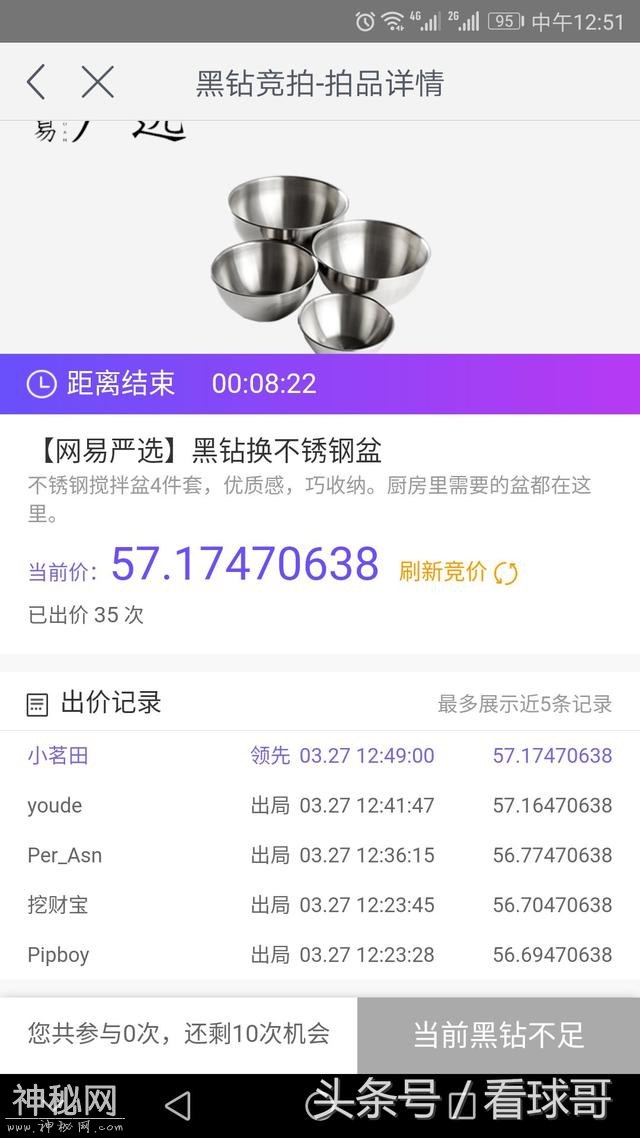Go back to the previous page

coord(37,82)
